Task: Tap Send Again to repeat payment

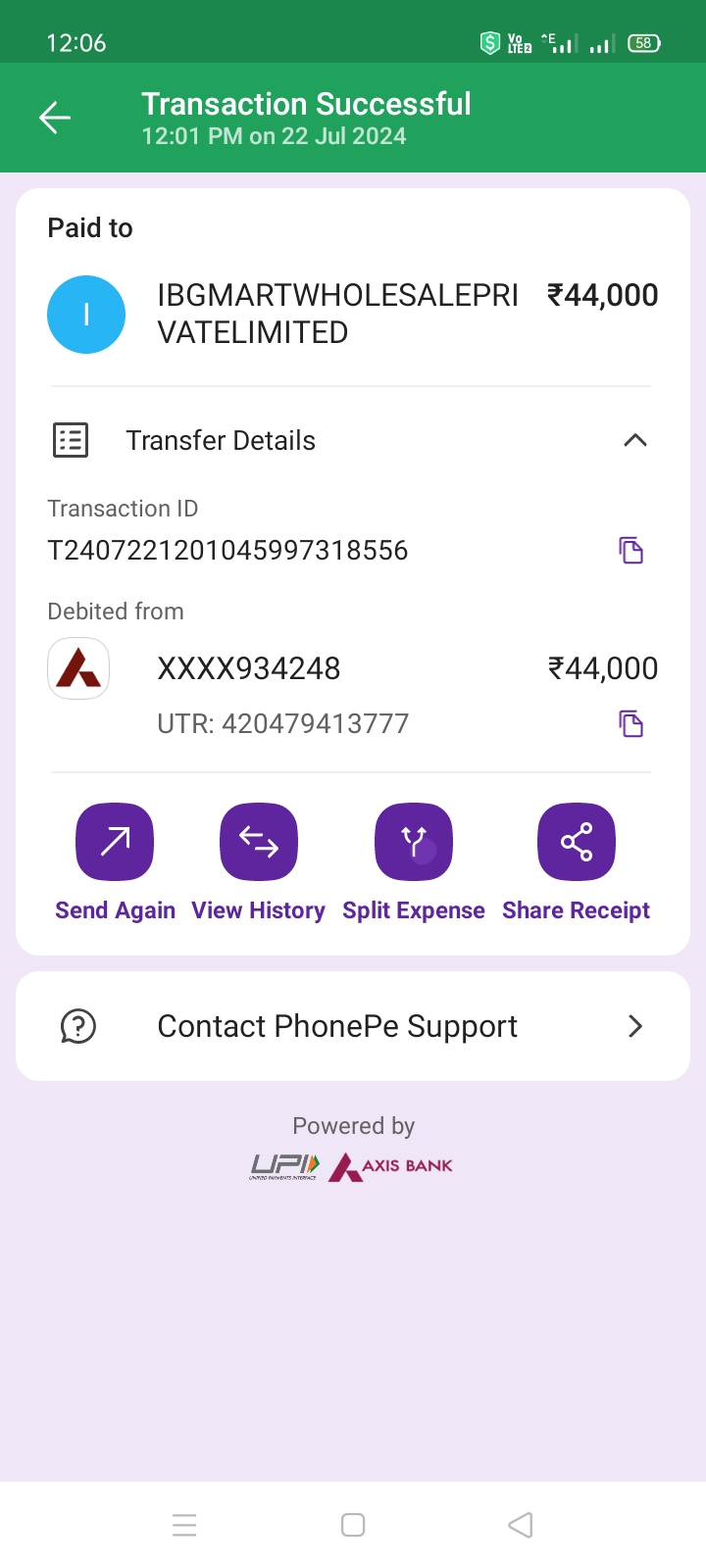Action: click(x=115, y=862)
